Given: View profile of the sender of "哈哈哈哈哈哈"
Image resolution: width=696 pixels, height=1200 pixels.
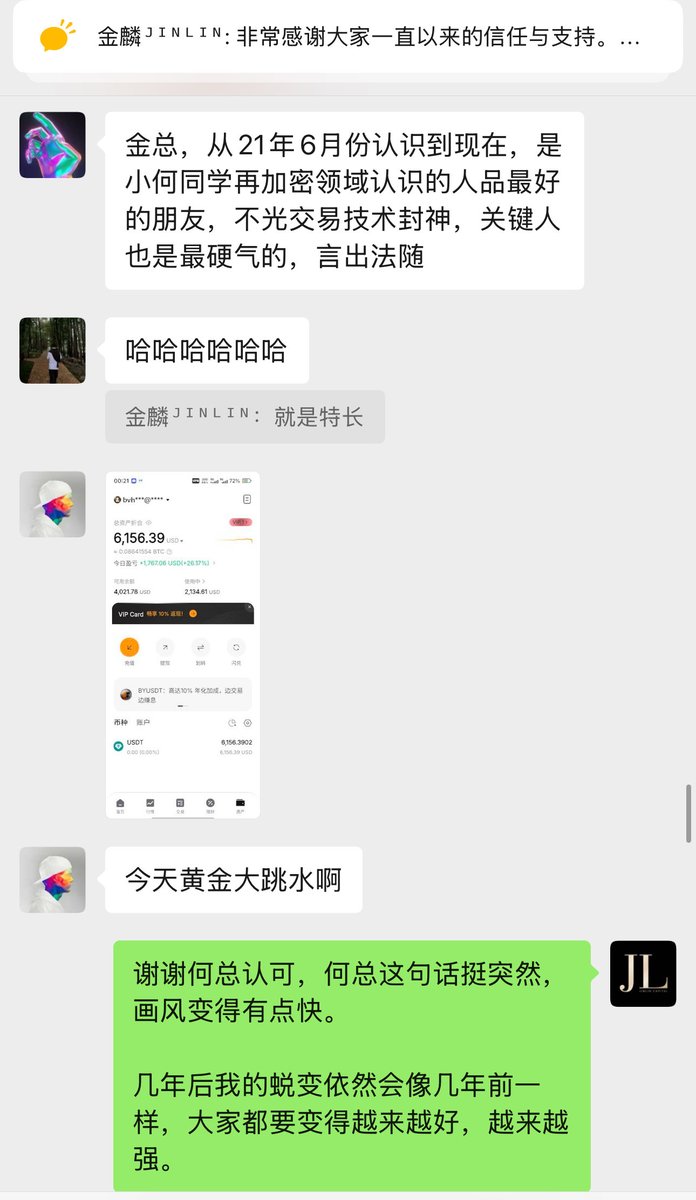Looking at the screenshot, I should pyautogui.click(x=52, y=351).
